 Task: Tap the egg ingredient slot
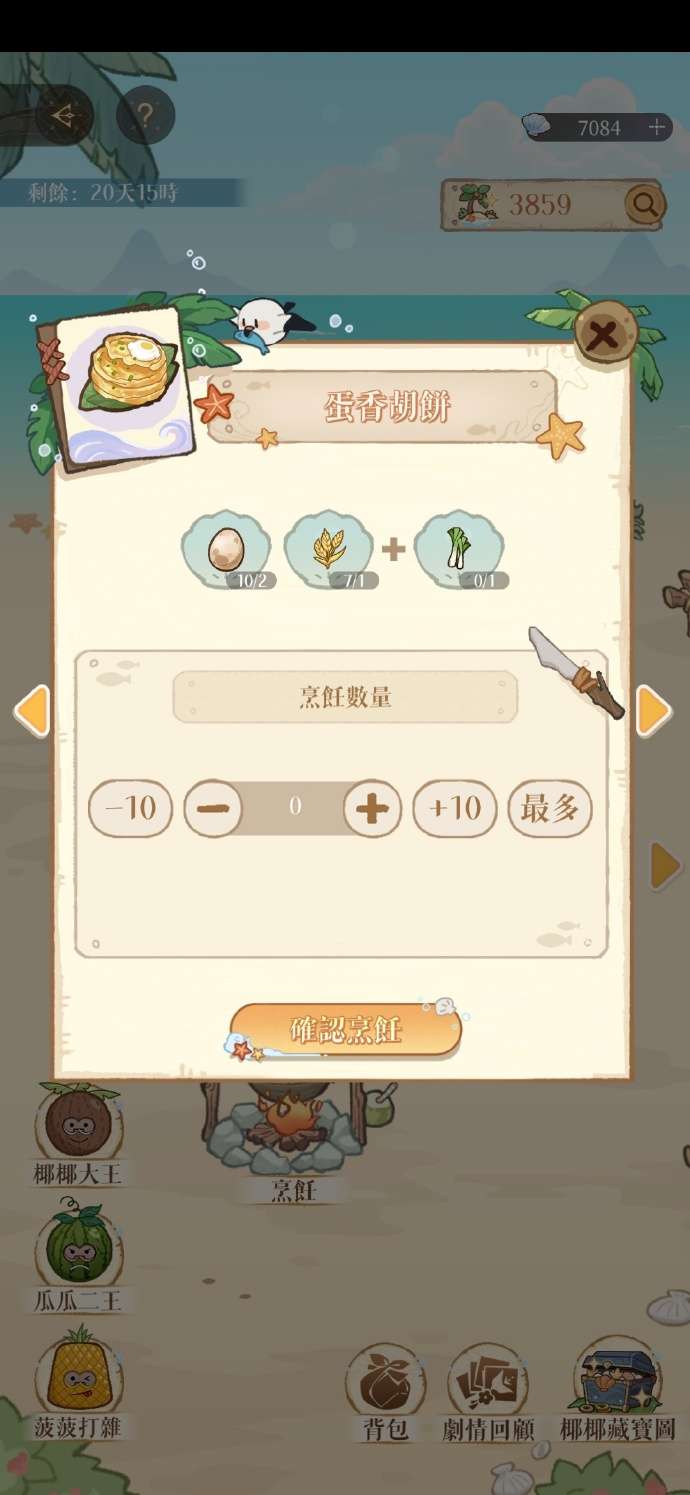(226, 550)
